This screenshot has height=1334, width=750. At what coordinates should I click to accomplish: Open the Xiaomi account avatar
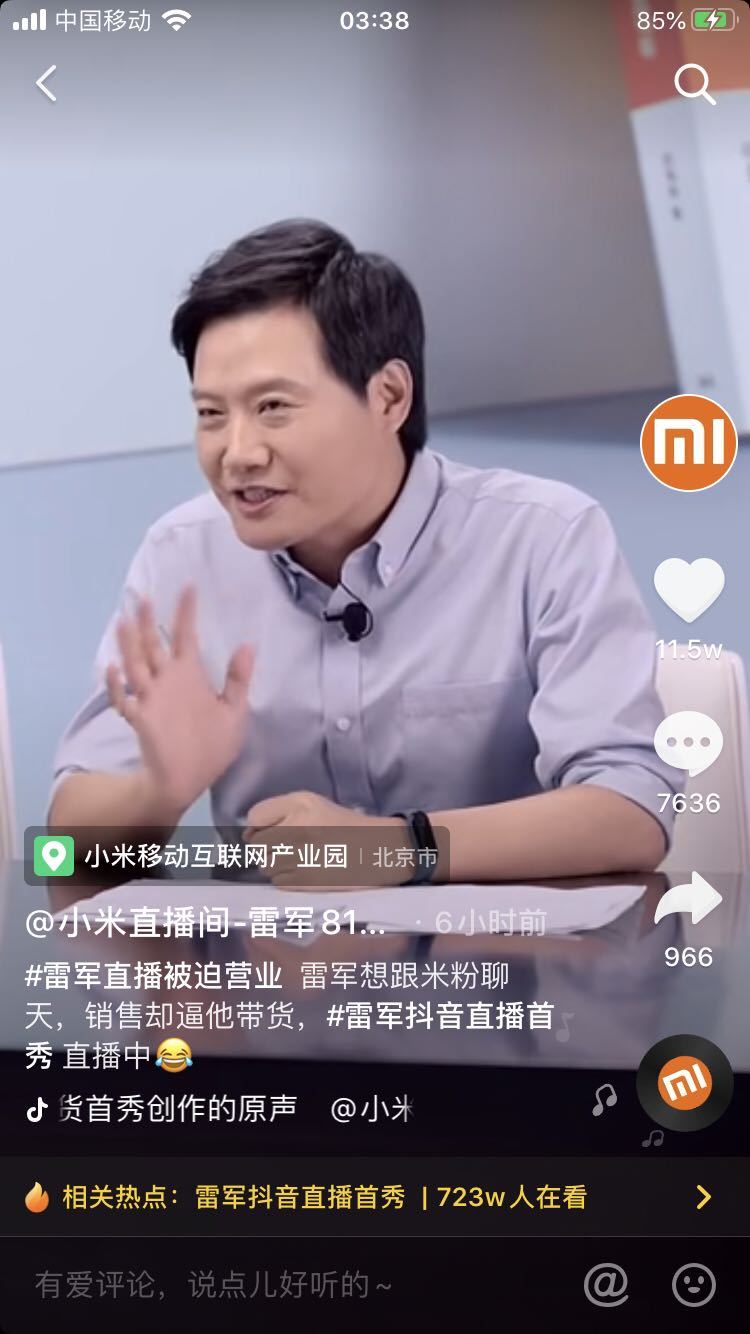coord(688,443)
